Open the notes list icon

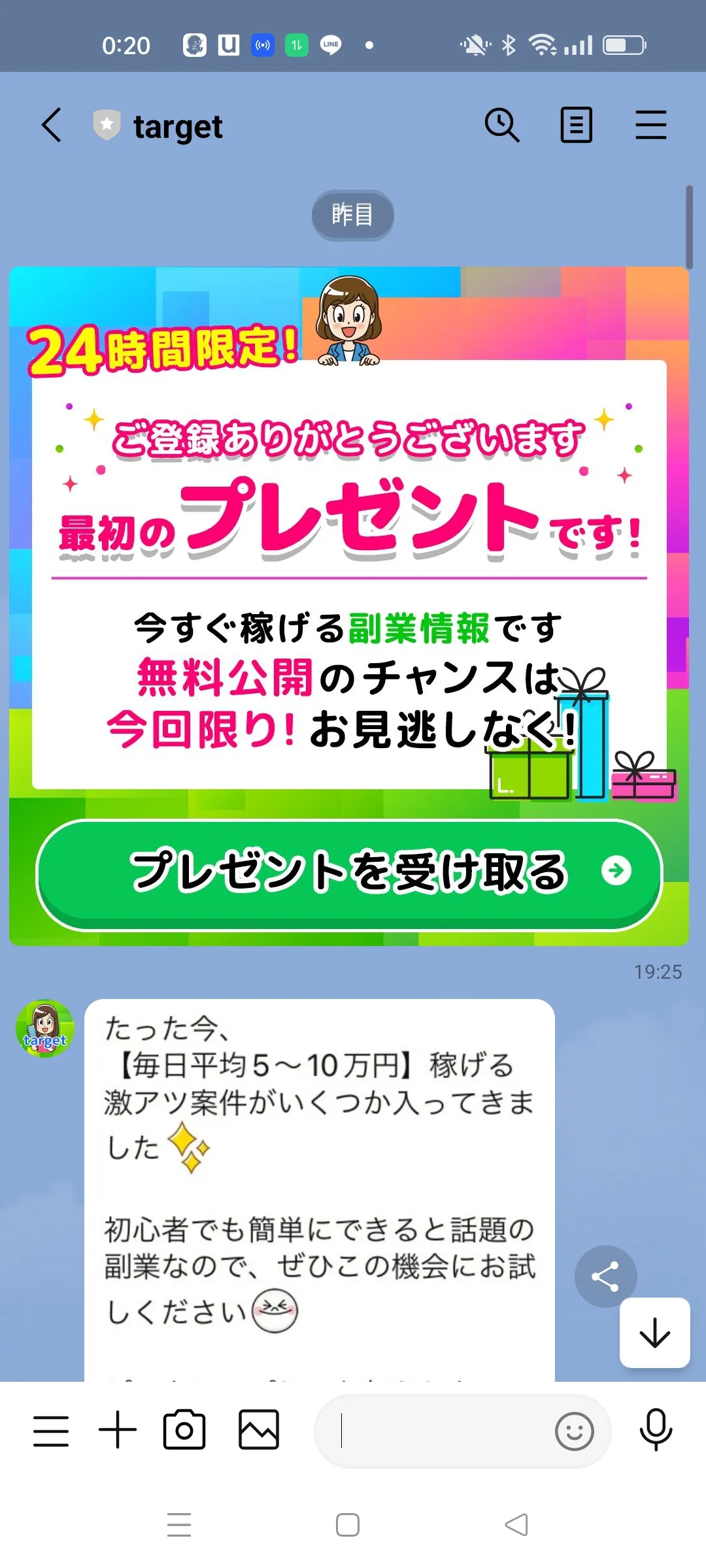pos(576,125)
